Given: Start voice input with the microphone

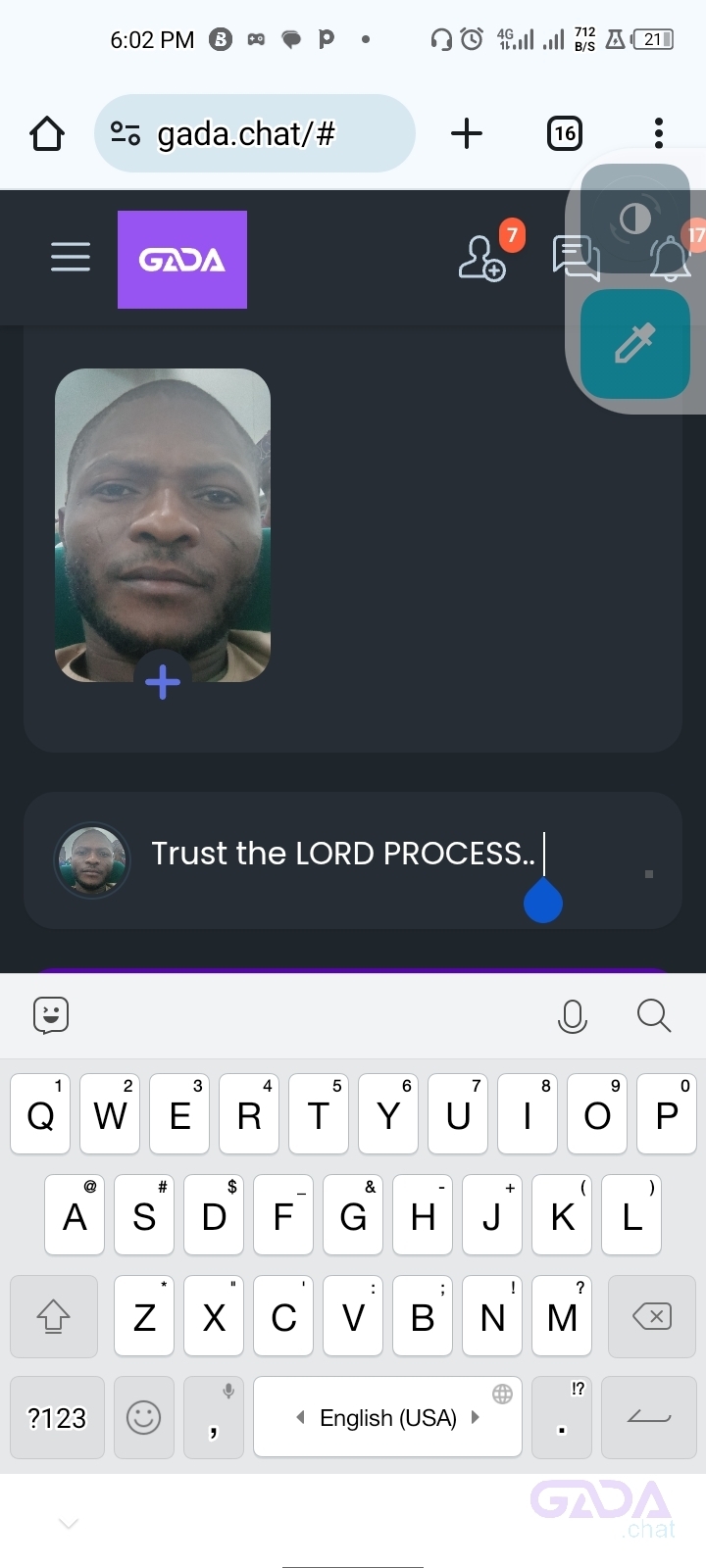Looking at the screenshot, I should [x=572, y=1016].
